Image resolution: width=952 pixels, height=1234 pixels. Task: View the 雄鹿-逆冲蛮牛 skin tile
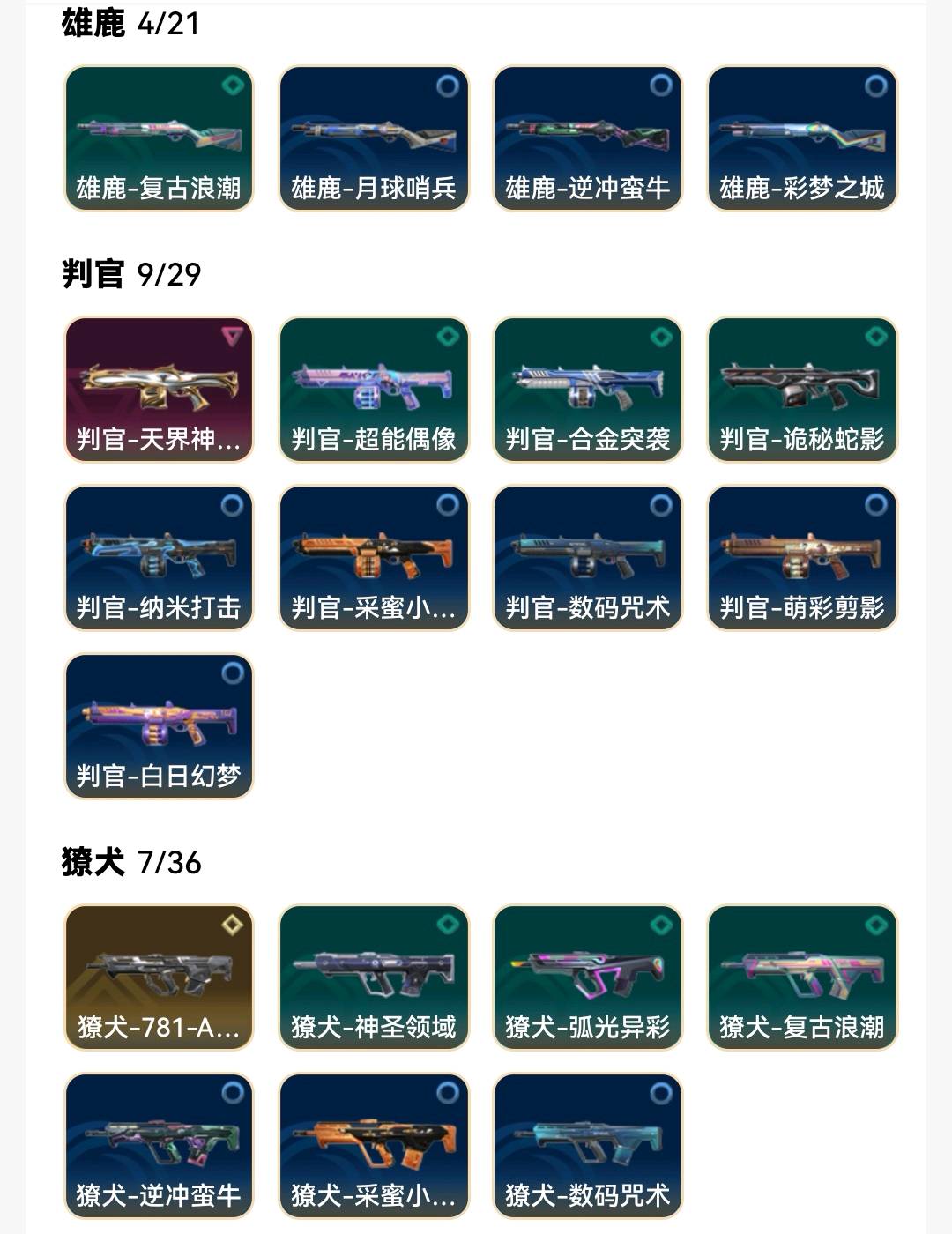[588, 138]
